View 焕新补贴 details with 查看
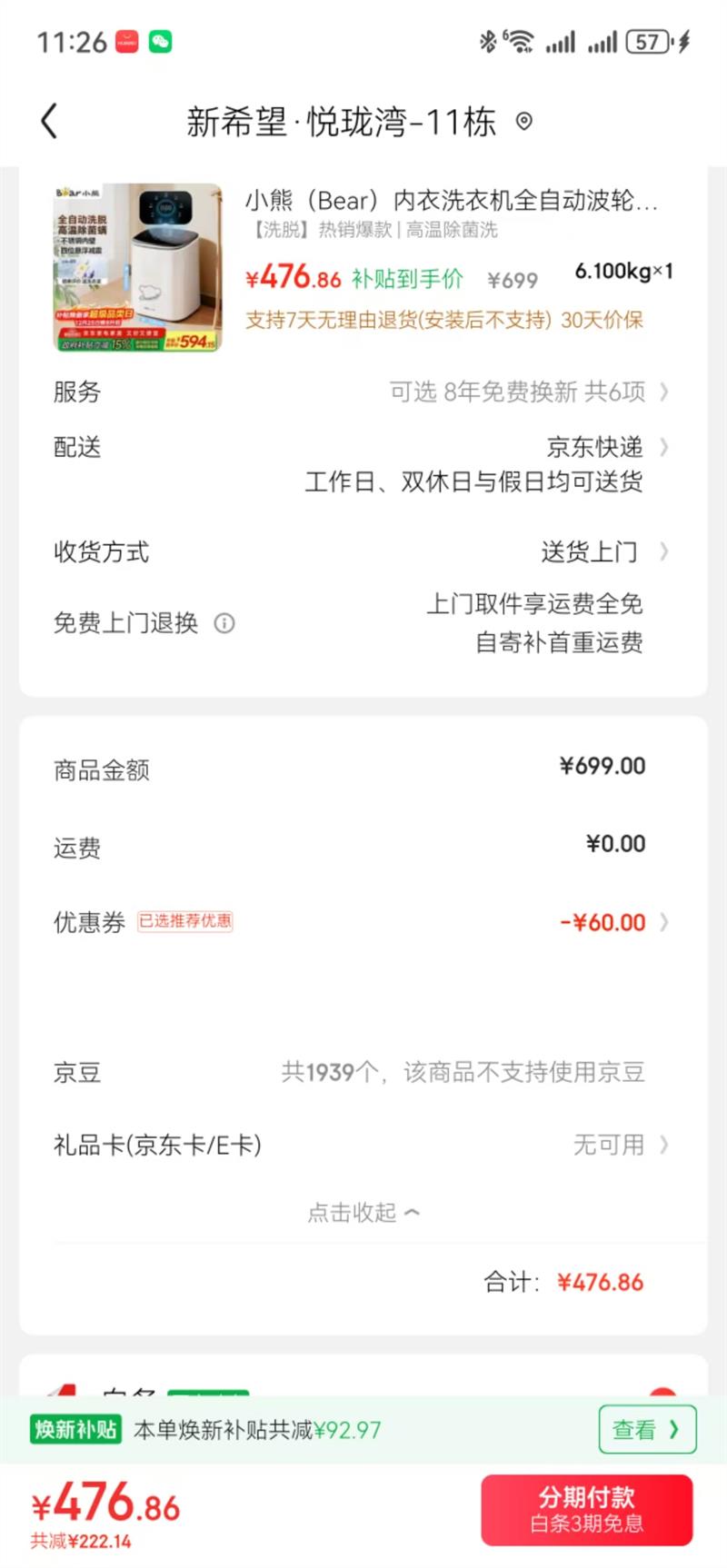The image size is (727, 1568). [646, 1429]
